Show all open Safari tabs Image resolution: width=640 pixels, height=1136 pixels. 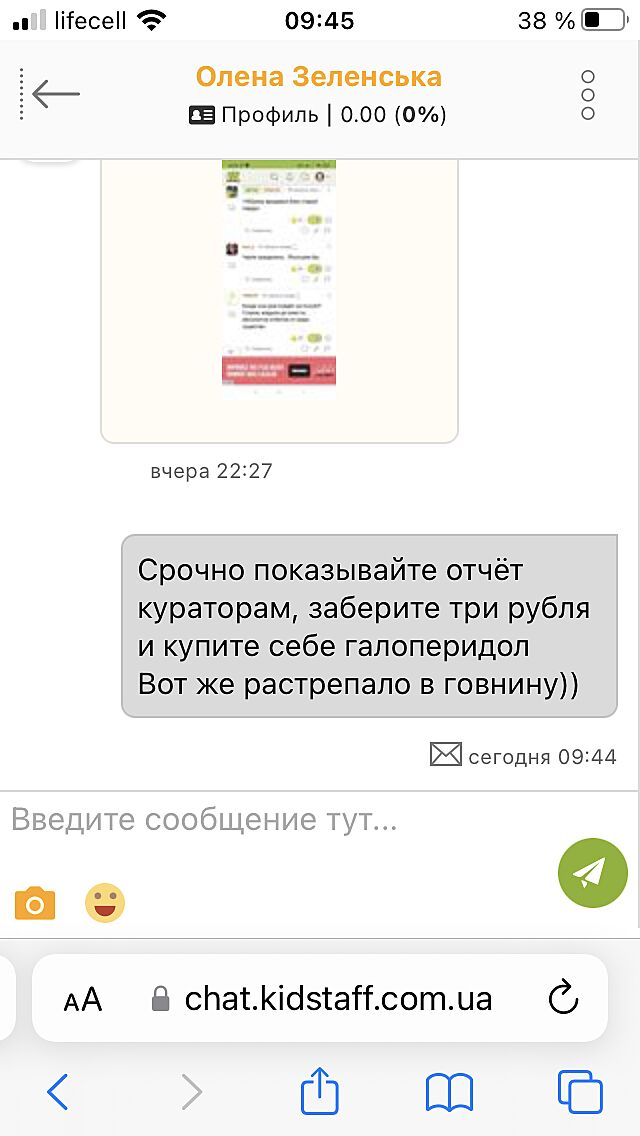580,1091
